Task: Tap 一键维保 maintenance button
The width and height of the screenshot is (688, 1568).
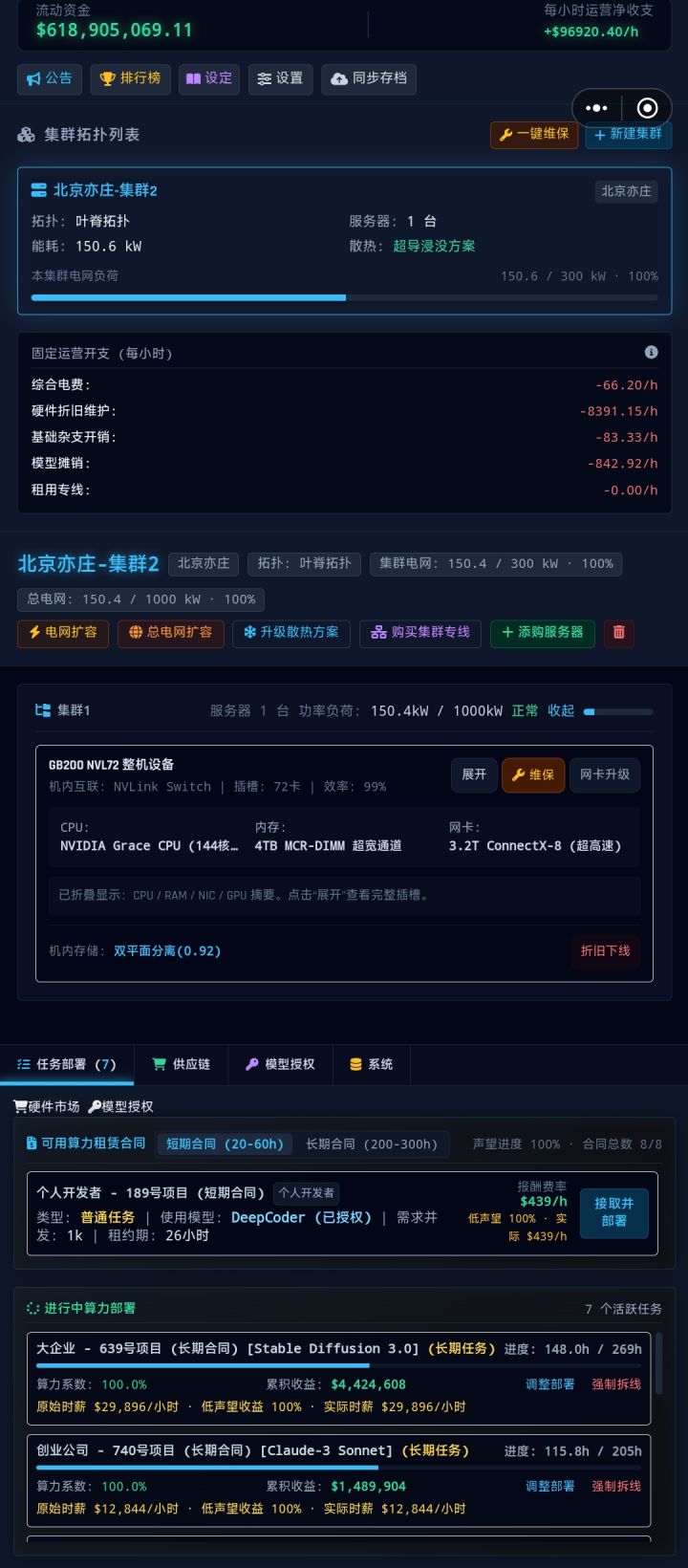Action: [x=534, y=134]
